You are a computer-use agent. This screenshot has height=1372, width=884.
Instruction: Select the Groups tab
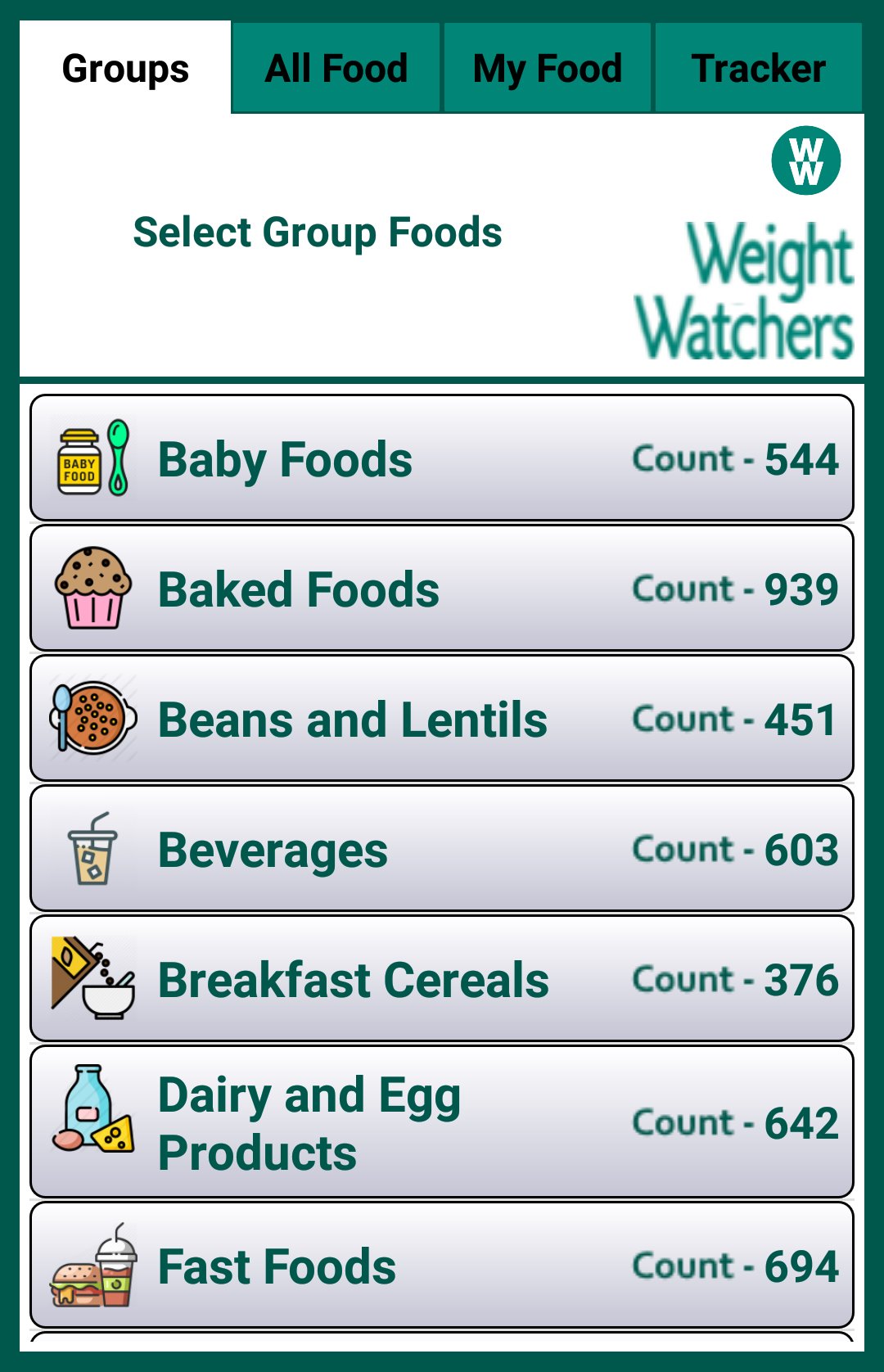tap(125, 68)
